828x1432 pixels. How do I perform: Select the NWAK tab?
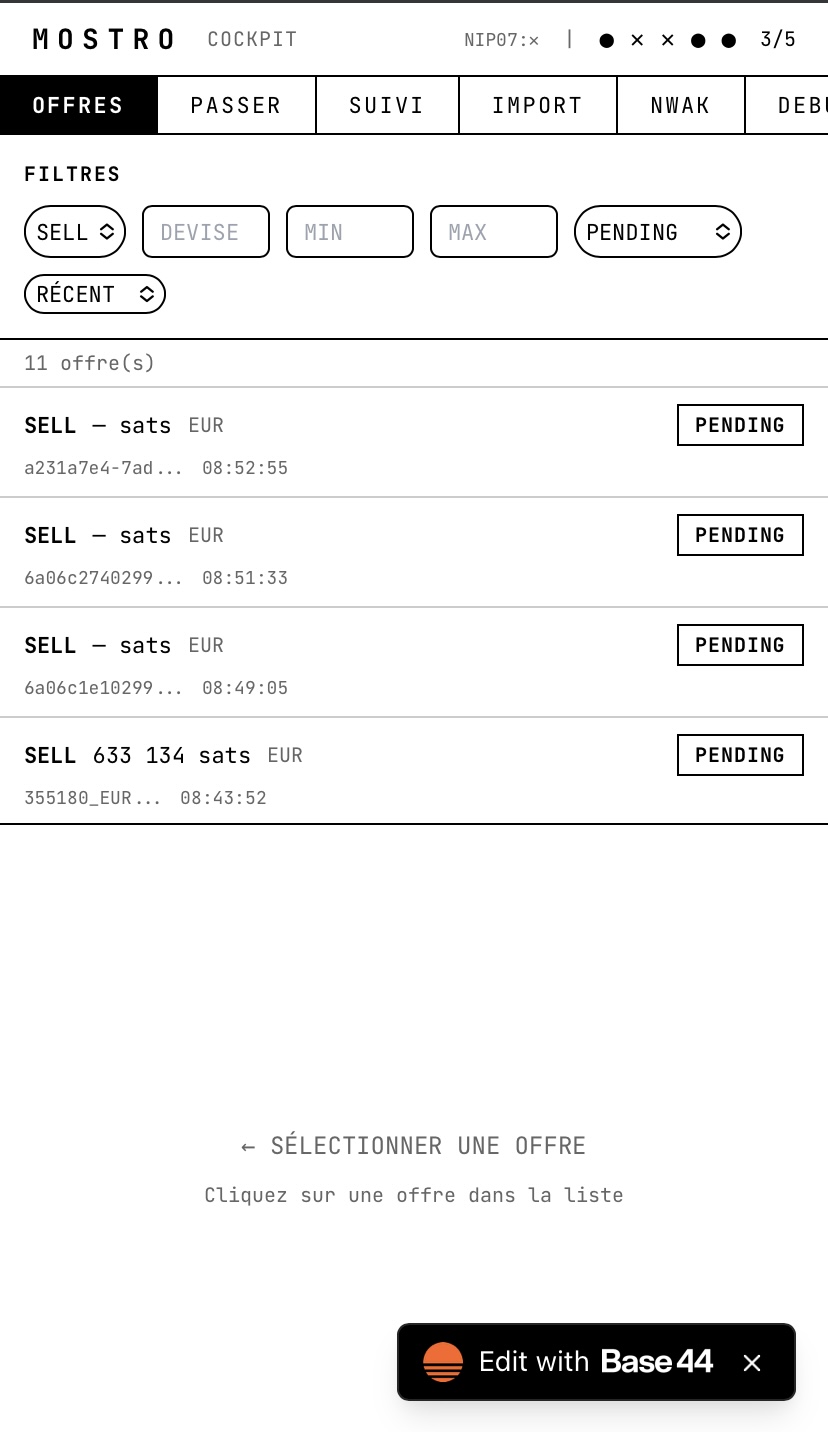pos(681,105)
